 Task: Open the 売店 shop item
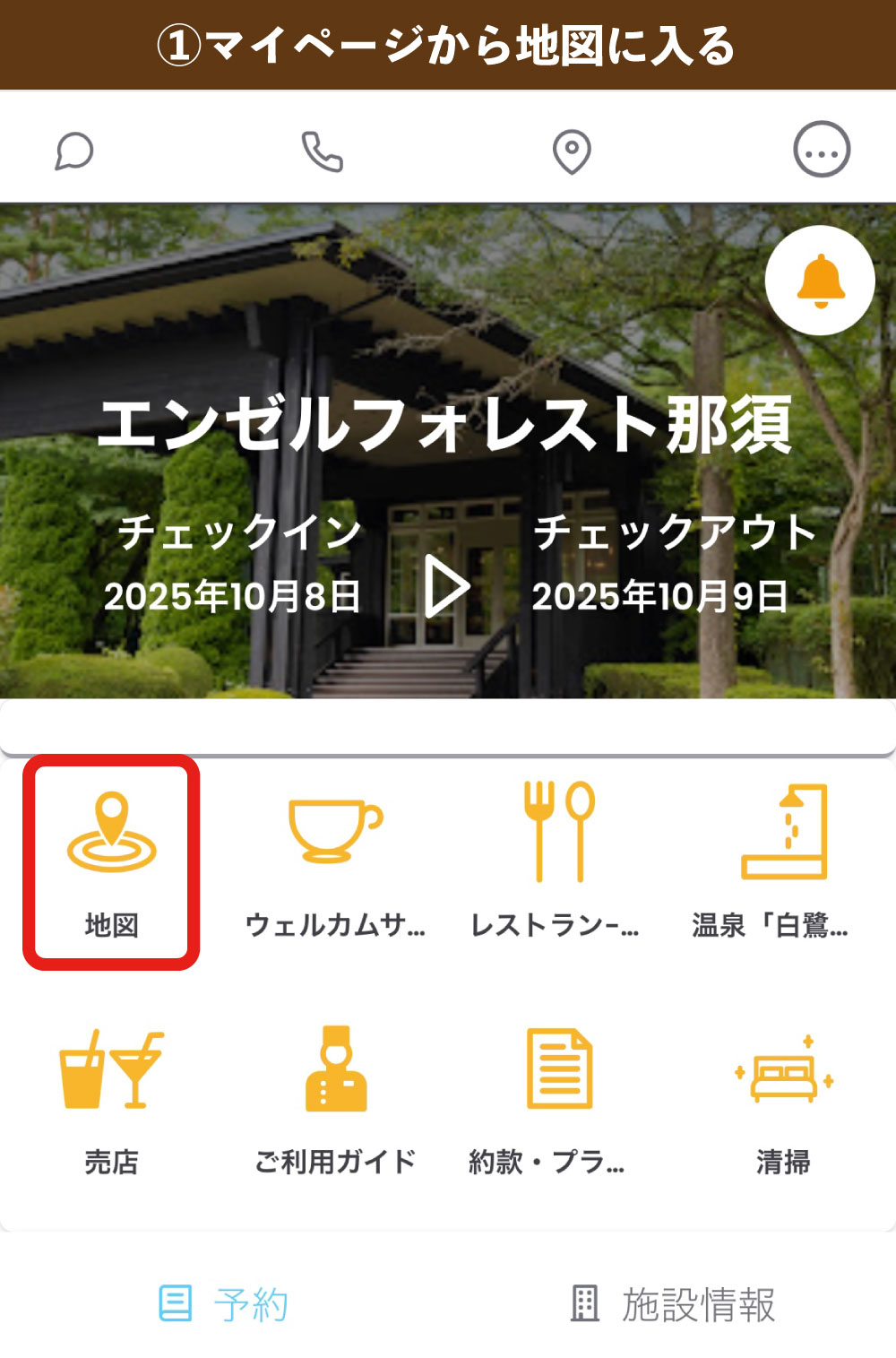pos(111,1099)
